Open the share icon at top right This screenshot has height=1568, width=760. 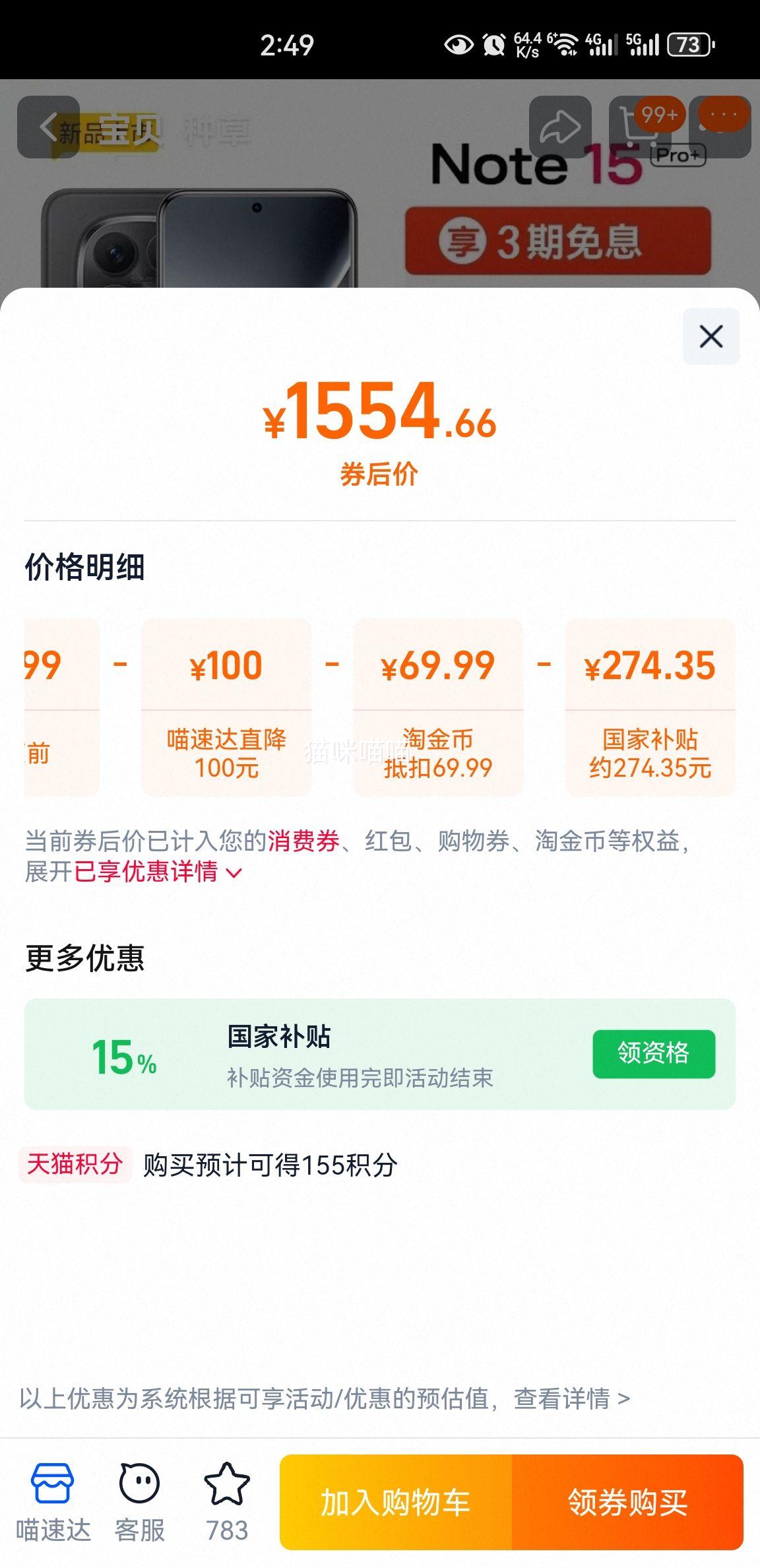tap(559, 126)
